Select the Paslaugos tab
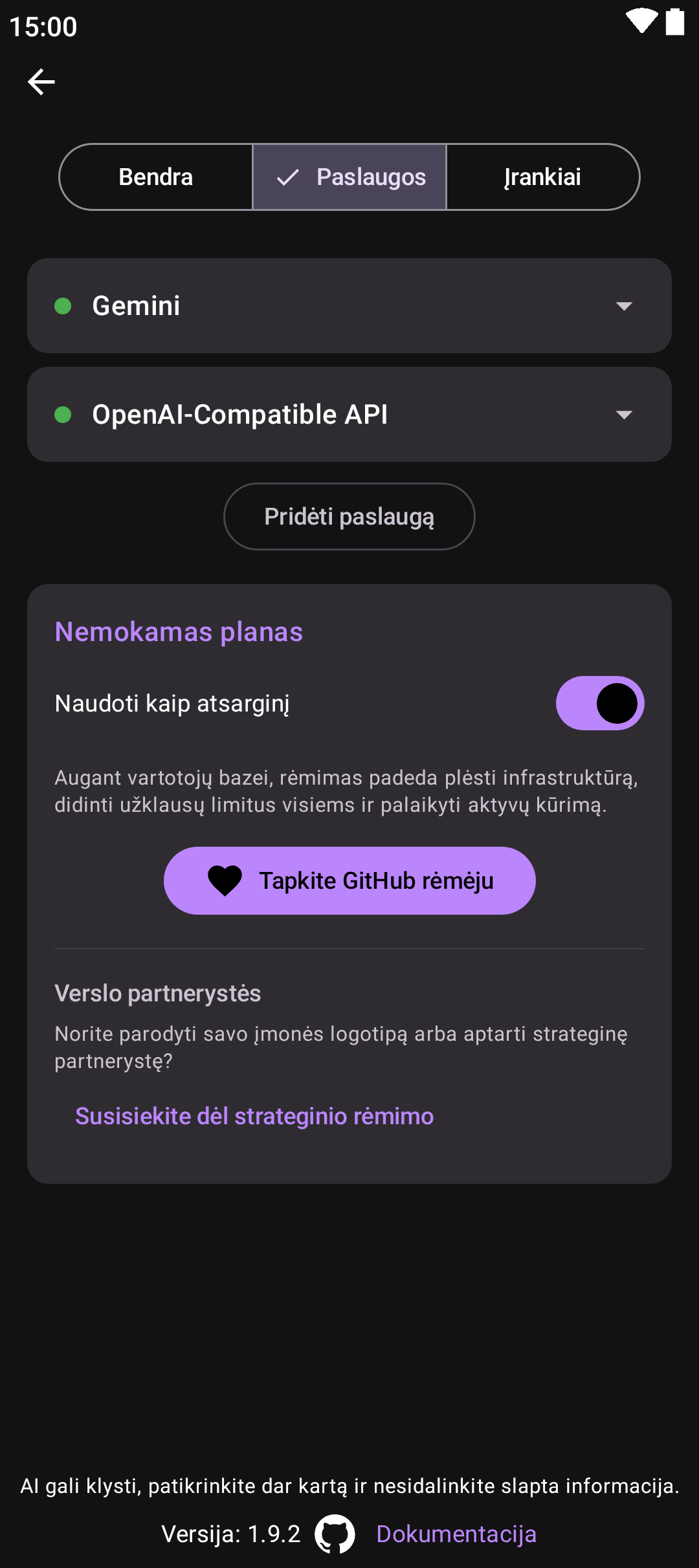This screenshot has width=699, height=1568. [349, 177]
